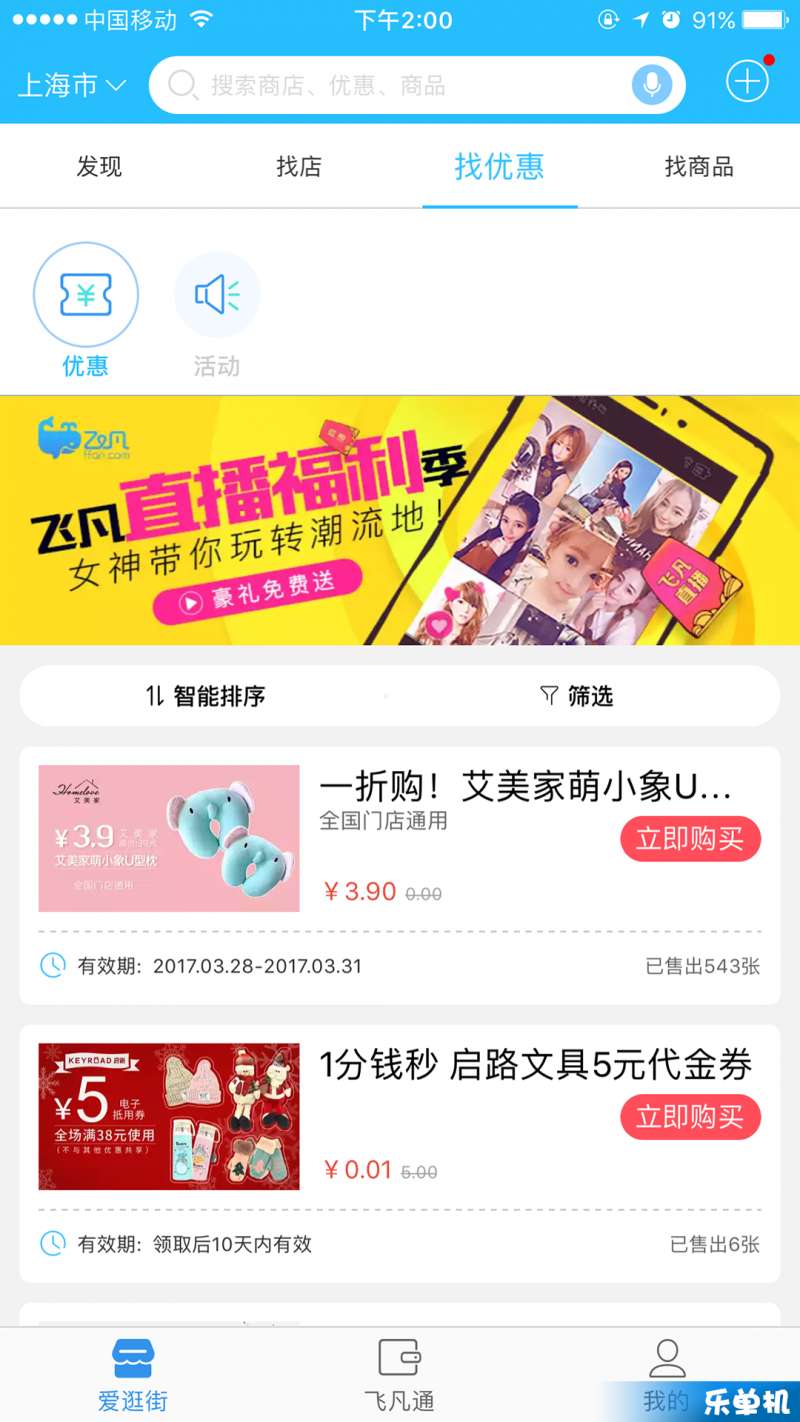Open the plus menu in the top bar
Screen dimensions: 800x1422
tap(747, 82)
